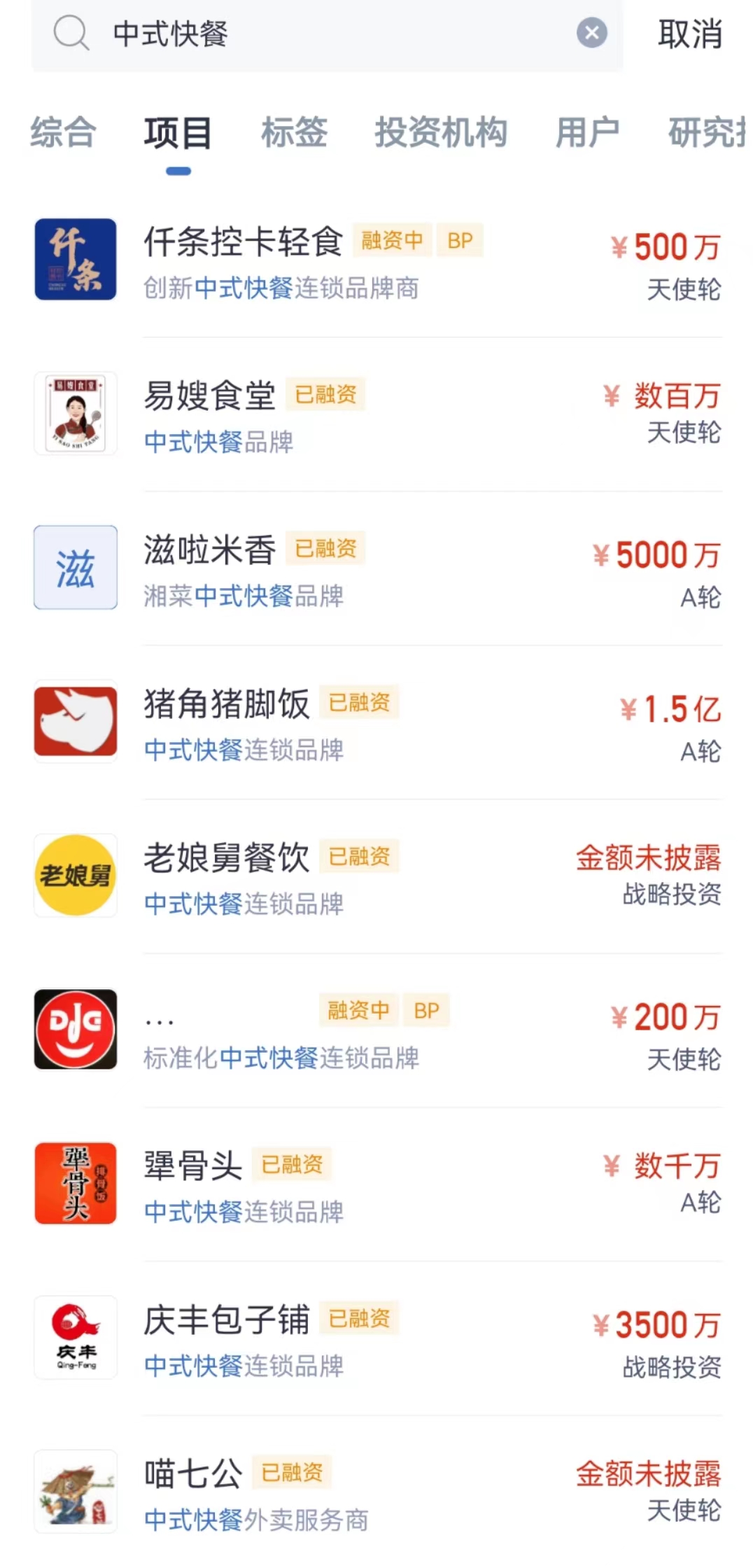Open the 犟骨头 logo icon
The height and width of the screenshot is (1568, 753).
pyautogui.click(x=75, y=1183)
